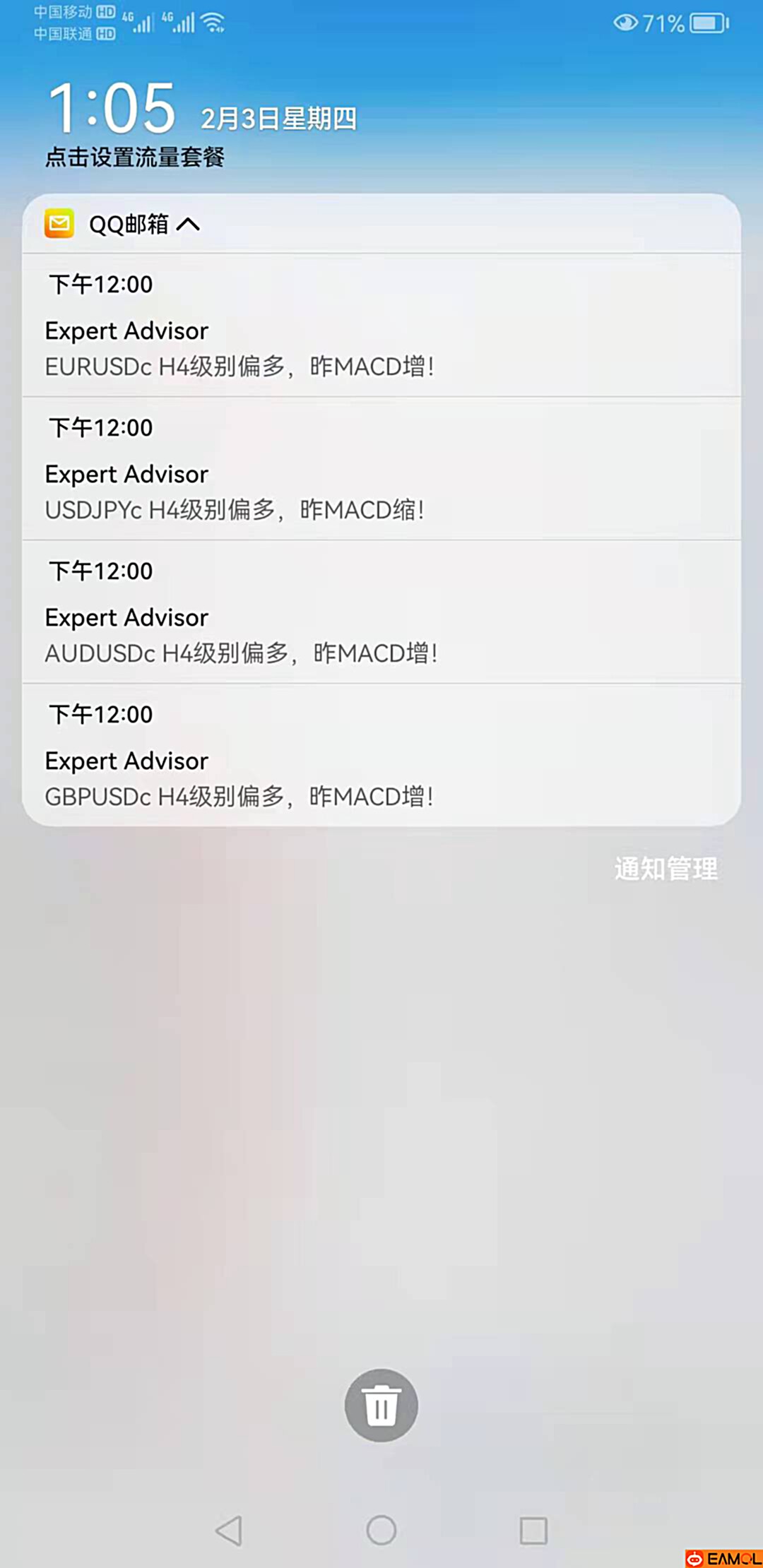Open the AUDUSDc H4 notification
This screenshot has width=763, height=1568.
click(381, 612)
